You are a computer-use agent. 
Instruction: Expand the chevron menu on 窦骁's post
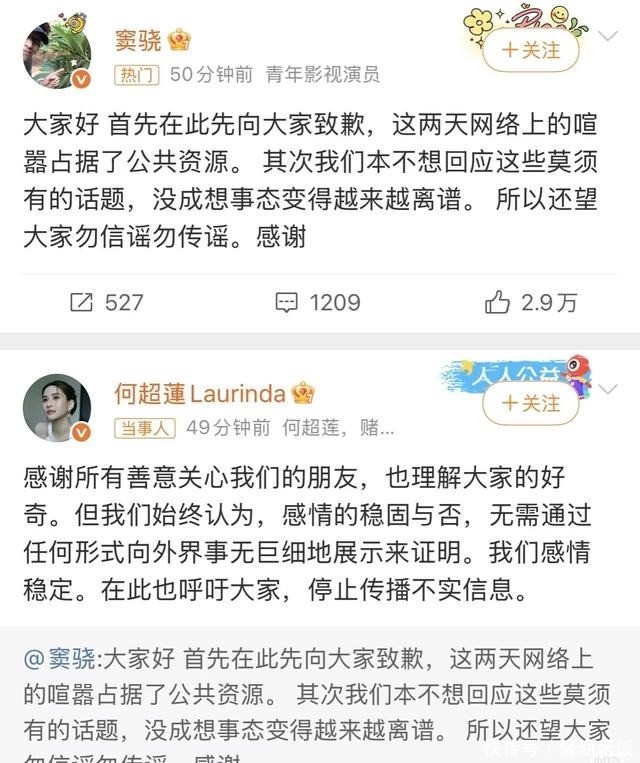coord(608,37)
